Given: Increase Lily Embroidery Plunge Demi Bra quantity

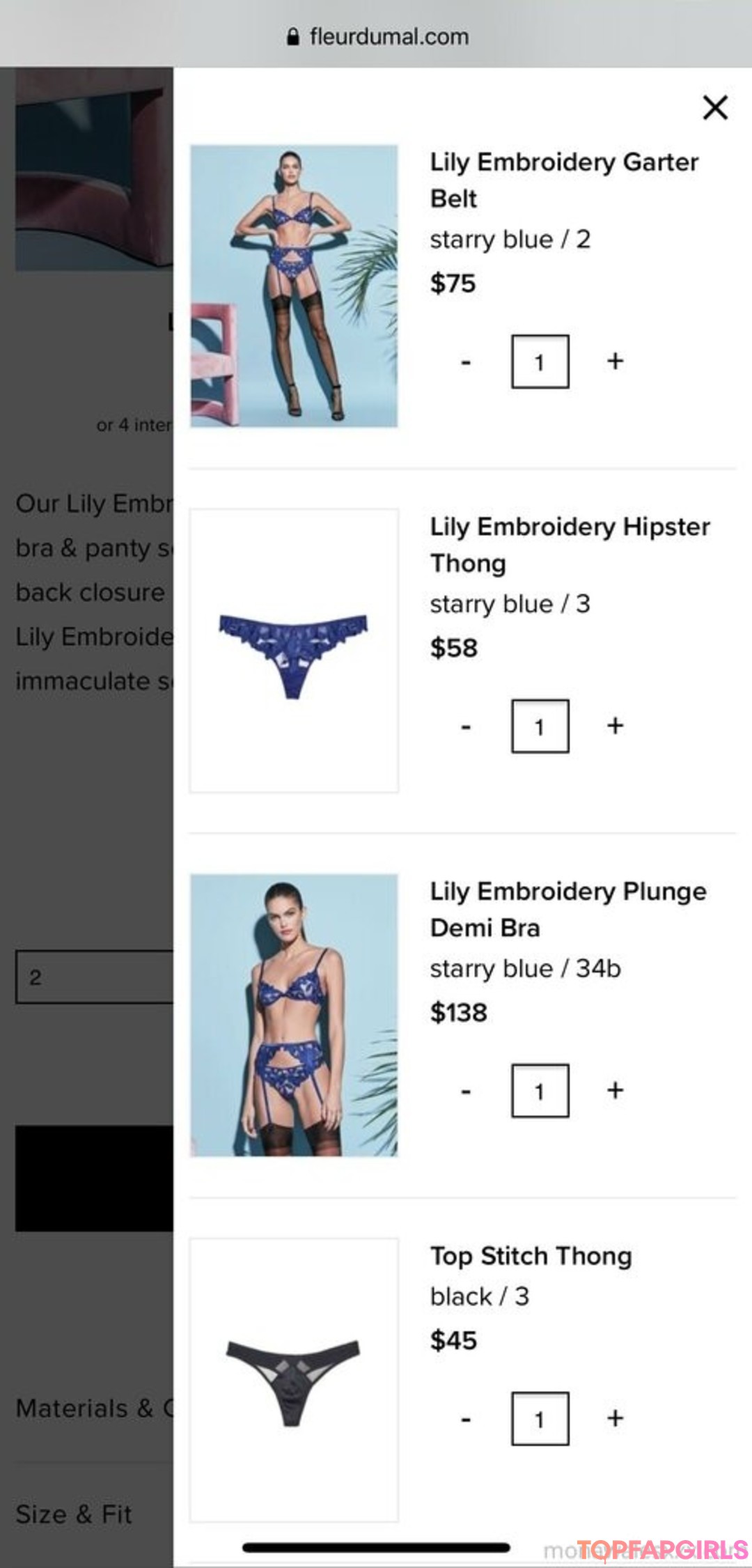Looking at the screenshot, I should click(615, 1090).
